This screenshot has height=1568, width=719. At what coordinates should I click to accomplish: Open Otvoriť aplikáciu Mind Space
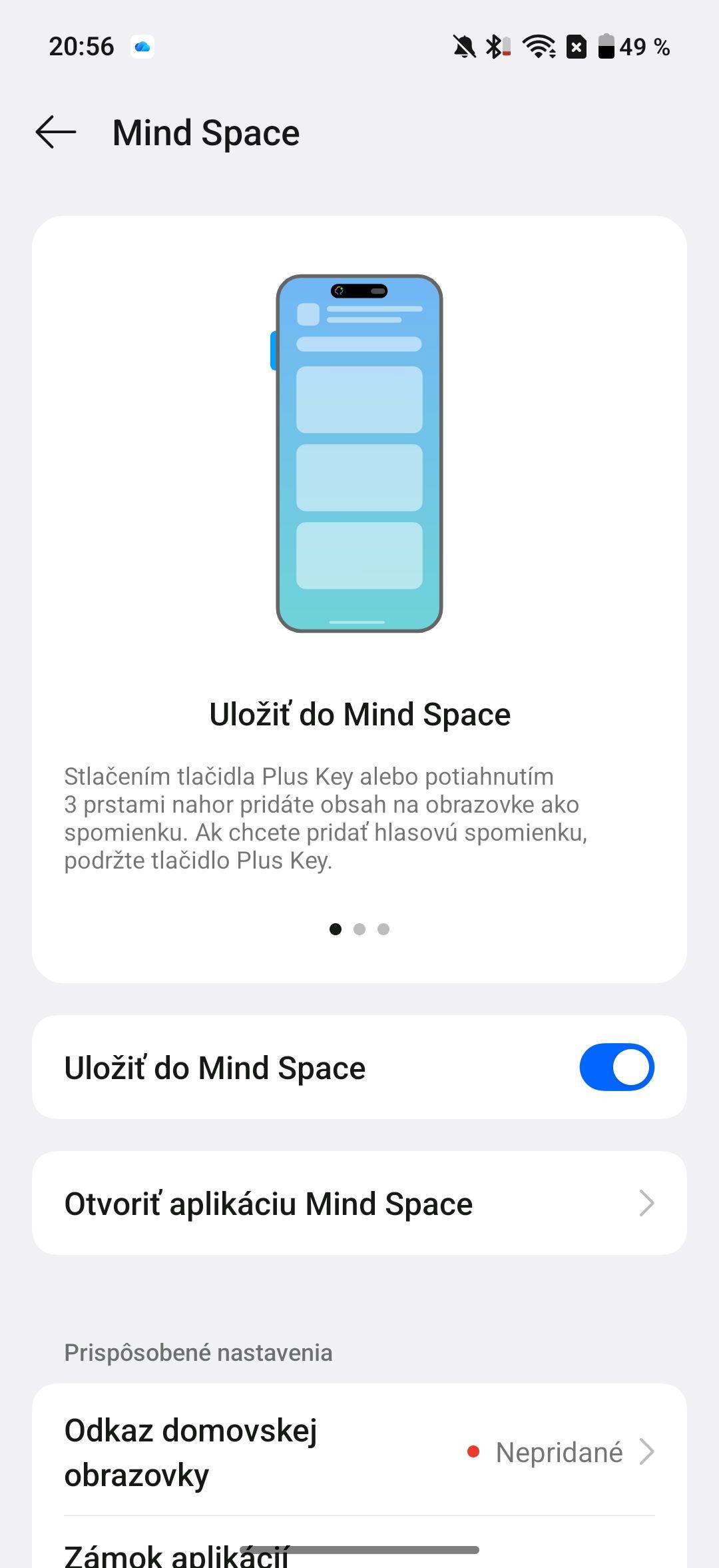[359, 1204]
